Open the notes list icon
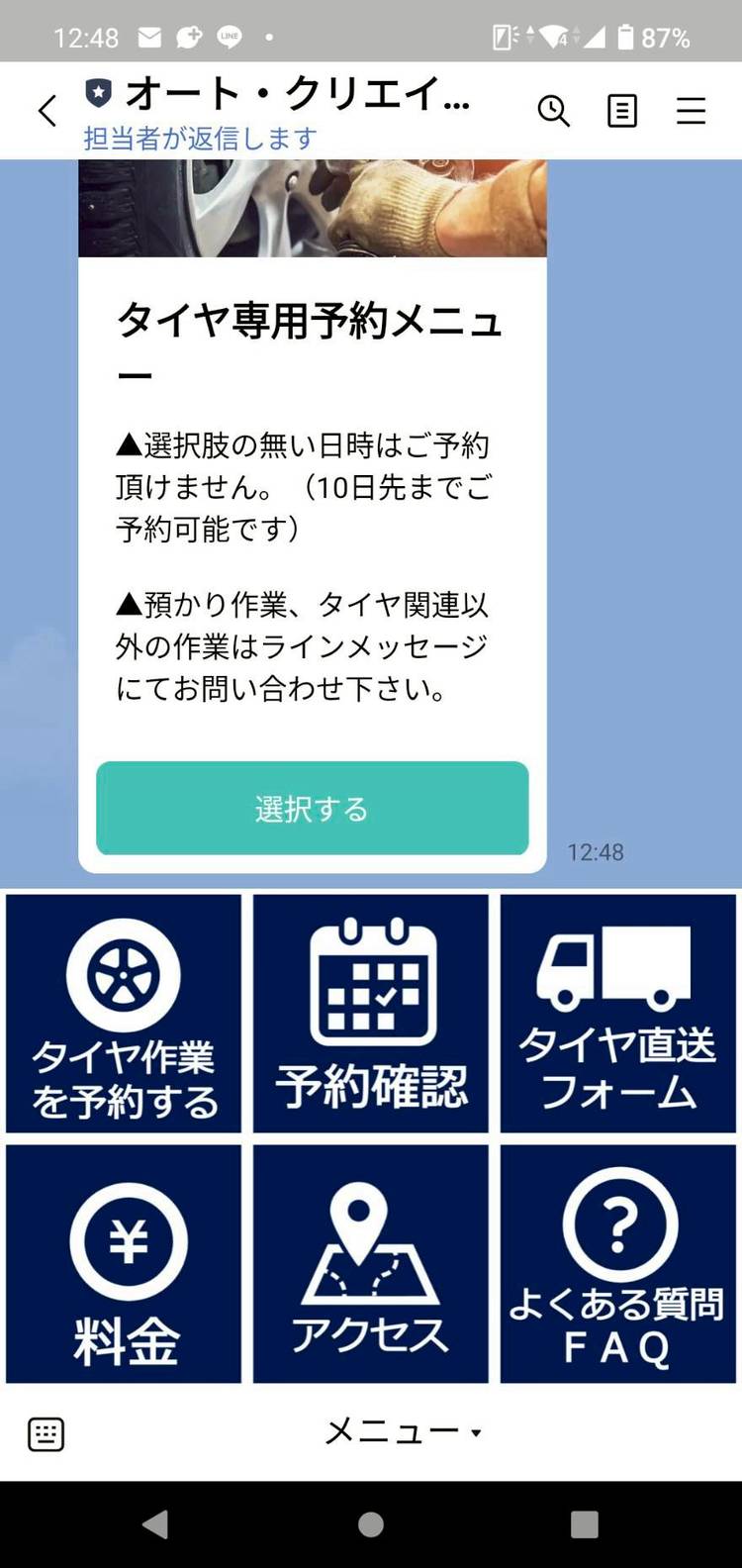742x1568 pixels. coord(621,111)
